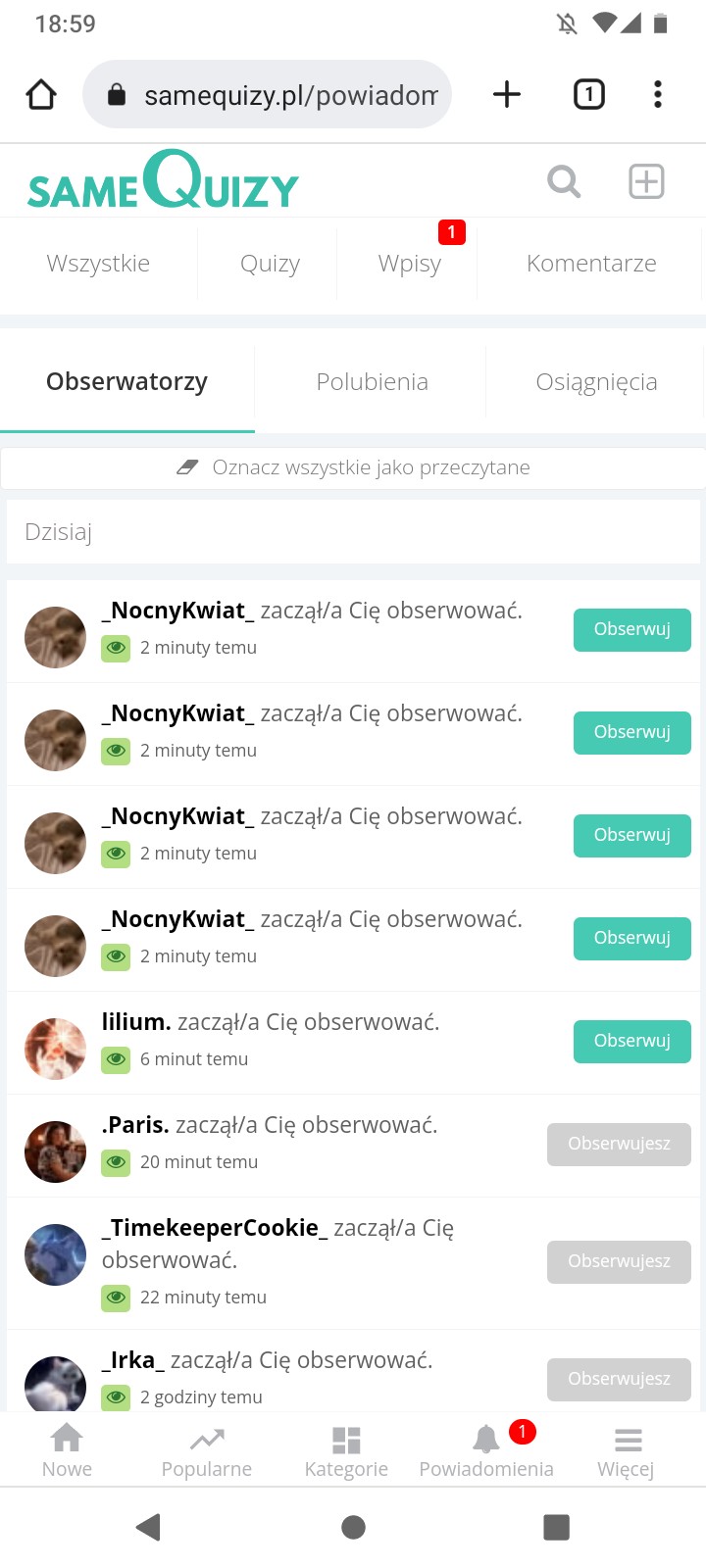Switch to the Polubienia tab
706x1568 pixels.
[372, 382]
